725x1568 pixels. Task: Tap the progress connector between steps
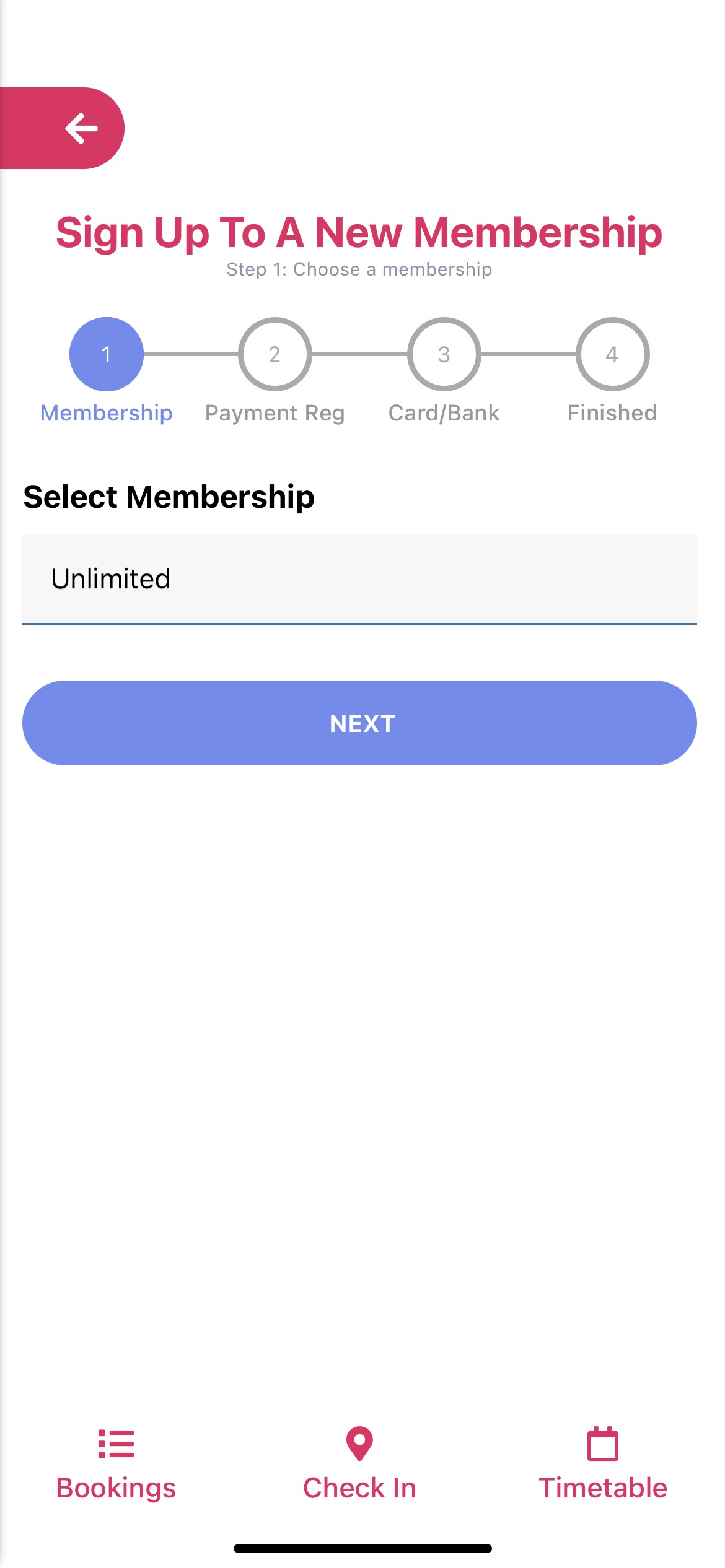coord(191,354)
